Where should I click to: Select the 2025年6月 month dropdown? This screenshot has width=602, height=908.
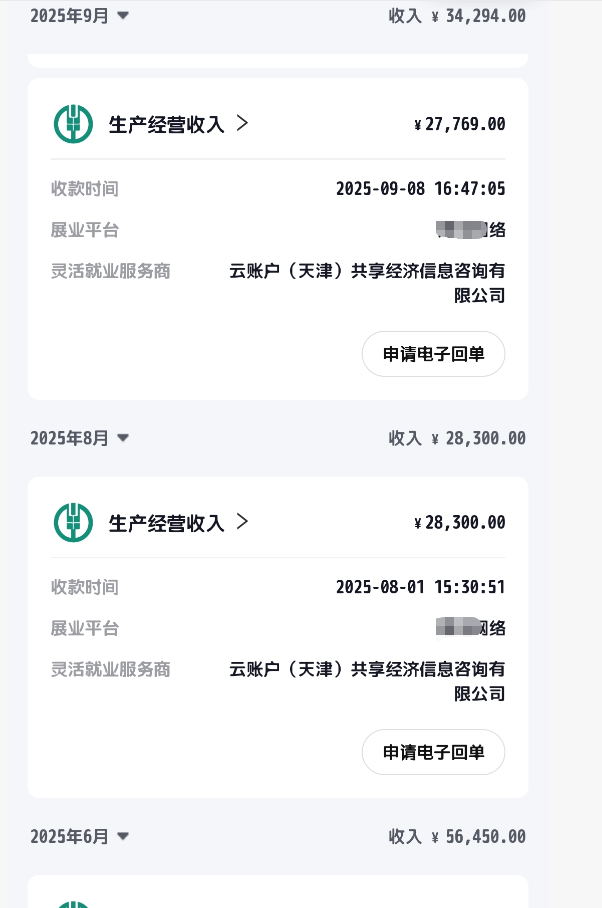click(80, 836)
